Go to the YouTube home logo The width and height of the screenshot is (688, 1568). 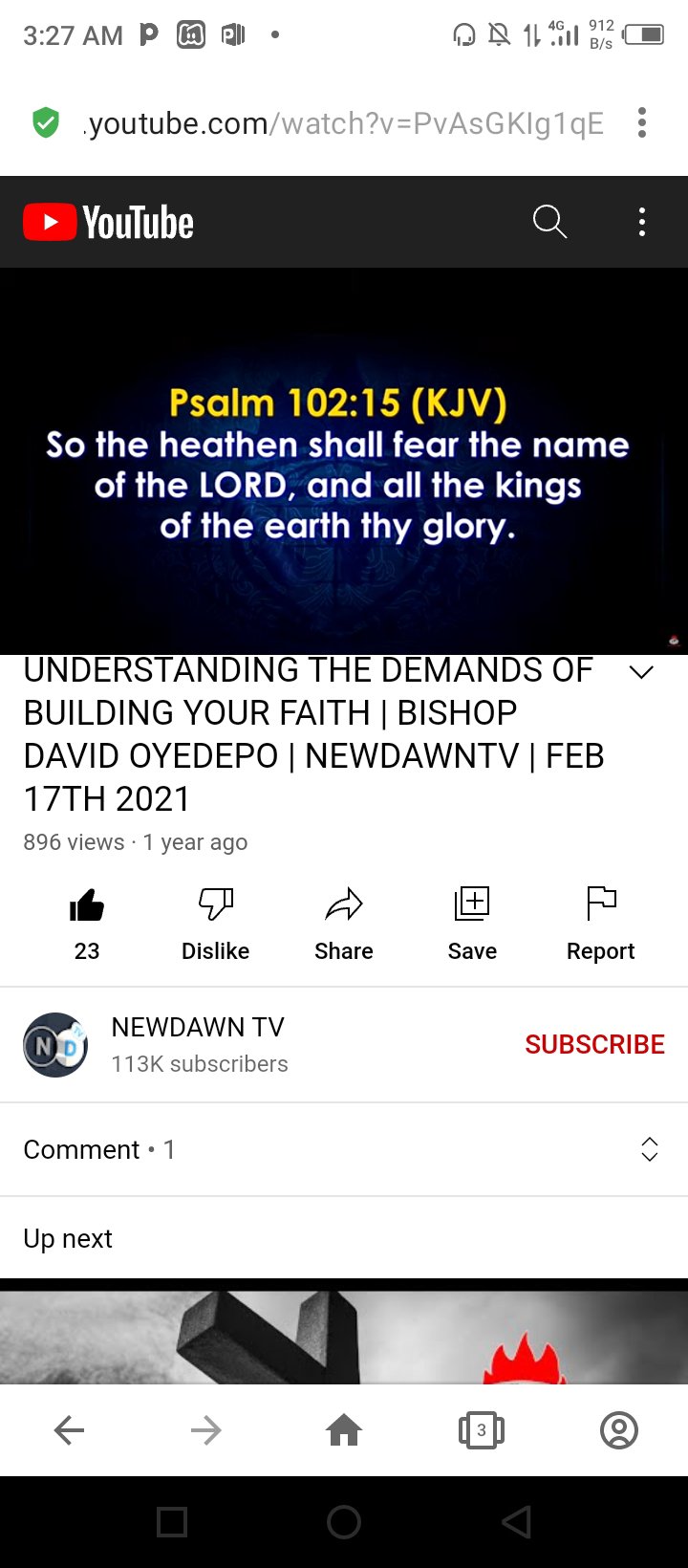tap(108, 222)
